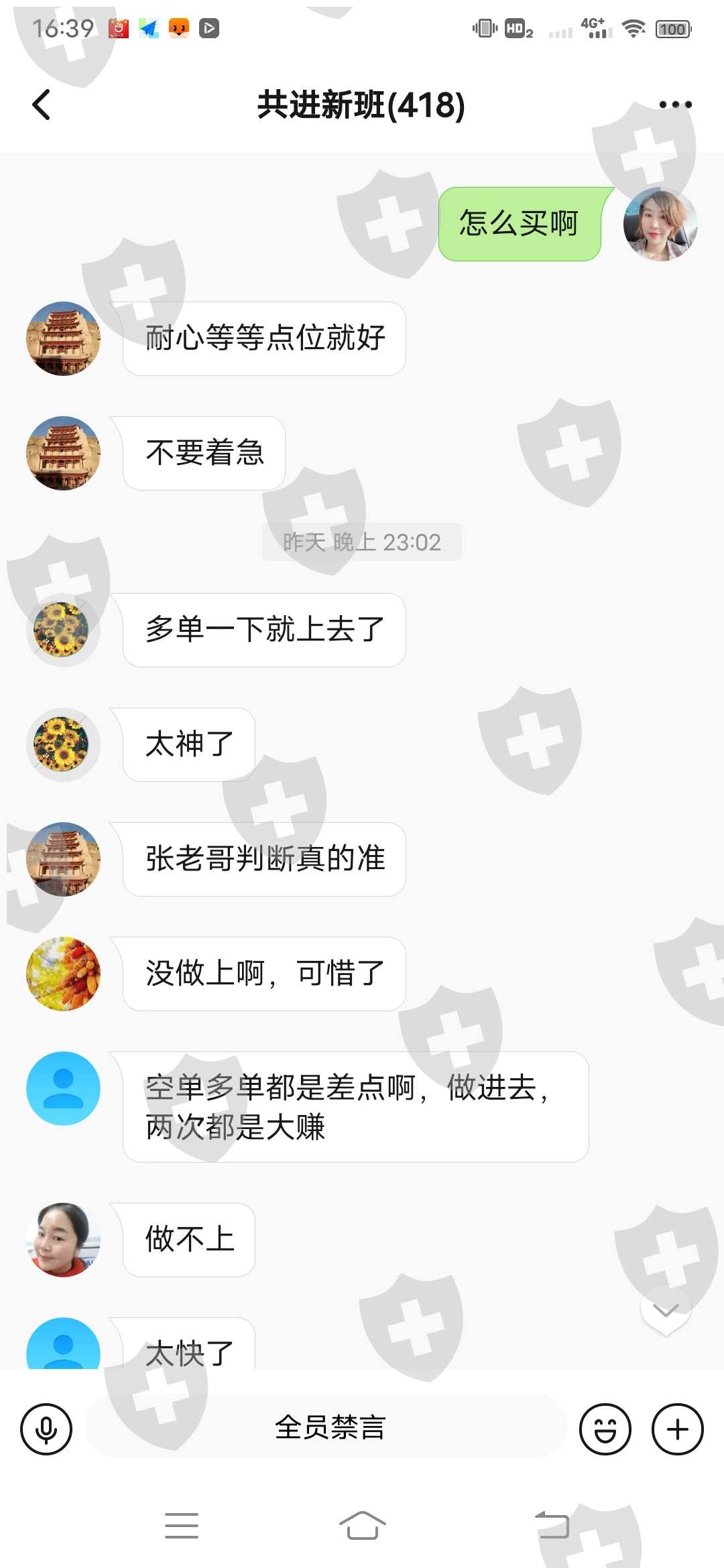The image size is (724, 1568).
Task: Open the emoji picker
Action: pos(605,1429)
